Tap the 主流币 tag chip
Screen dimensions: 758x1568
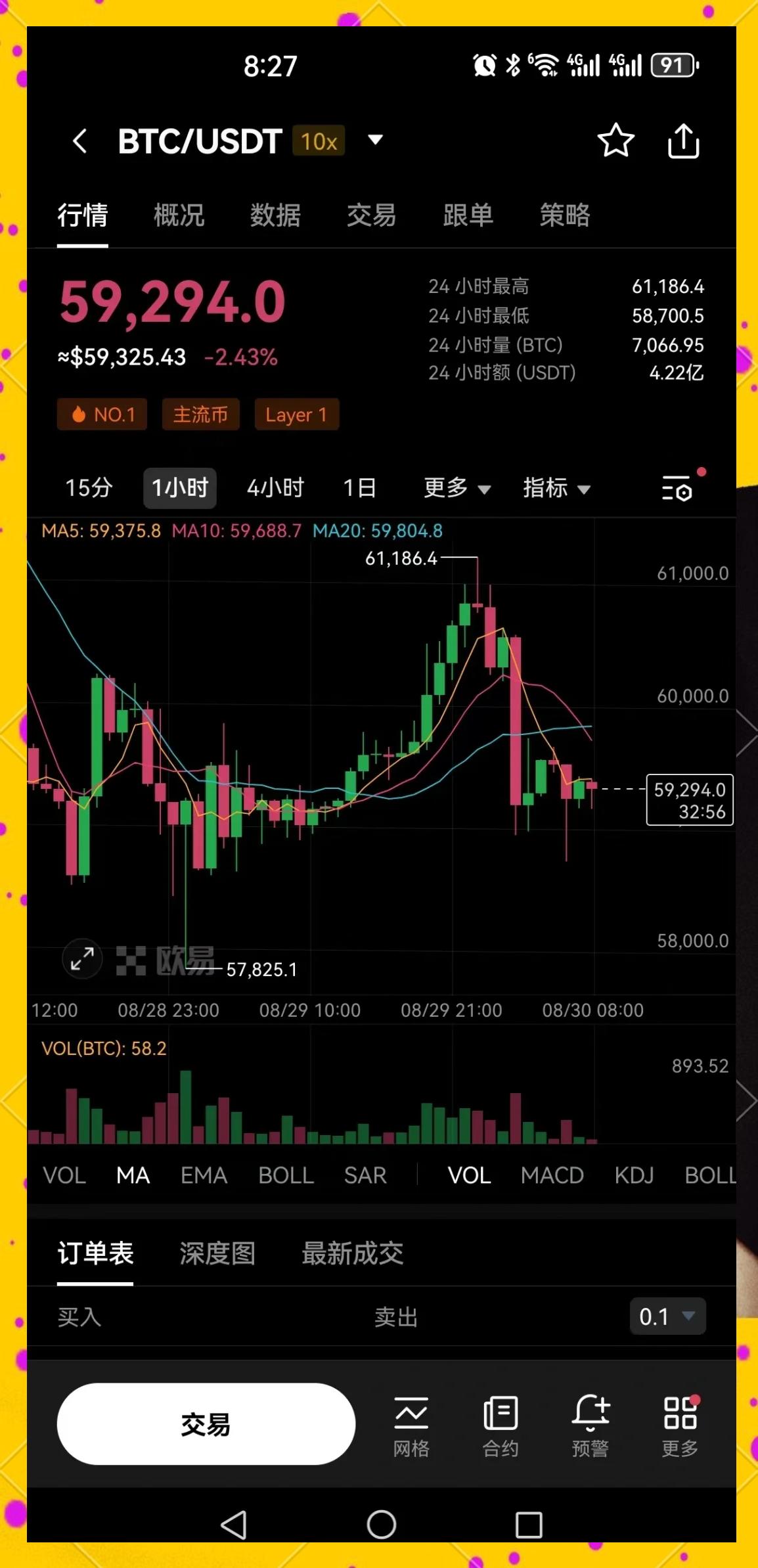[x=200, y=414]
